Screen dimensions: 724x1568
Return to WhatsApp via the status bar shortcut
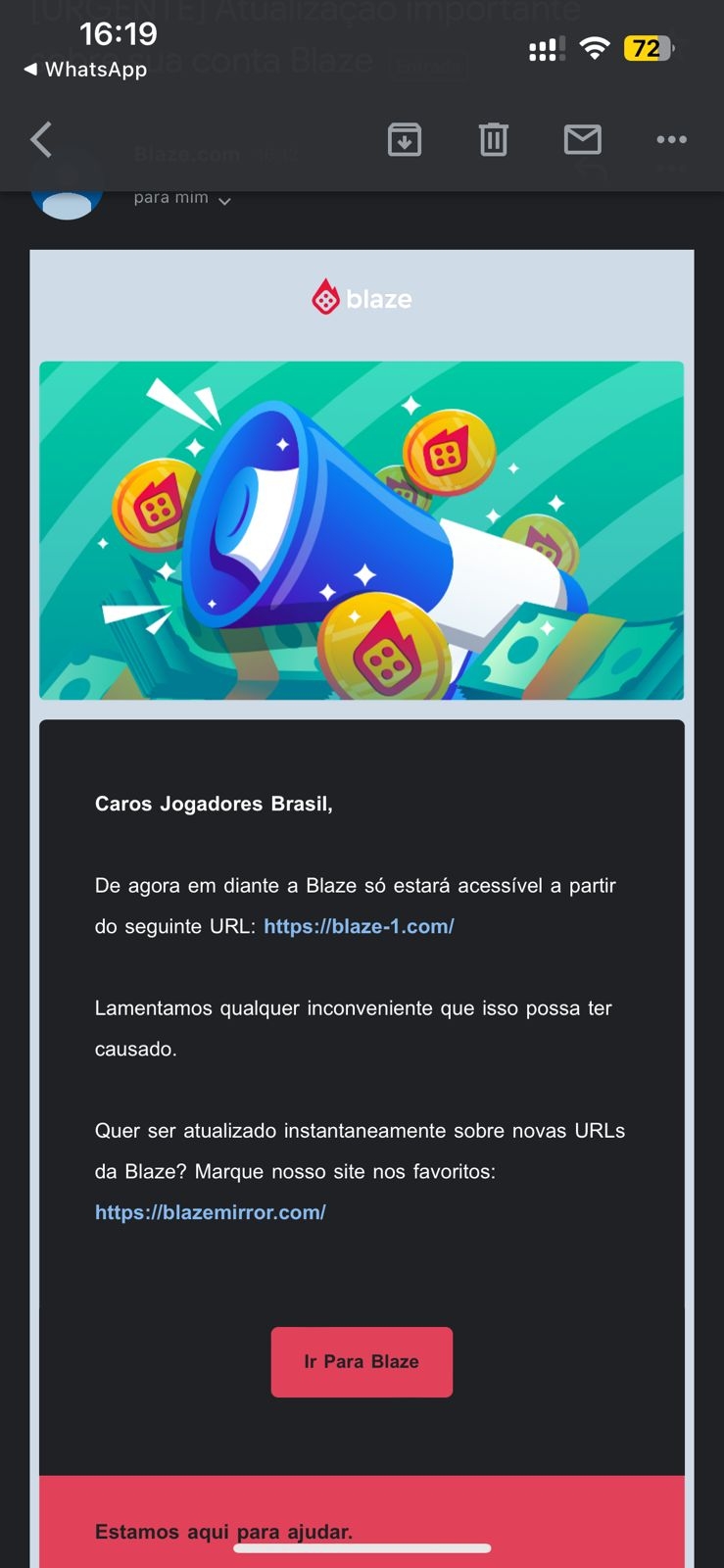(x=85, y=70)
